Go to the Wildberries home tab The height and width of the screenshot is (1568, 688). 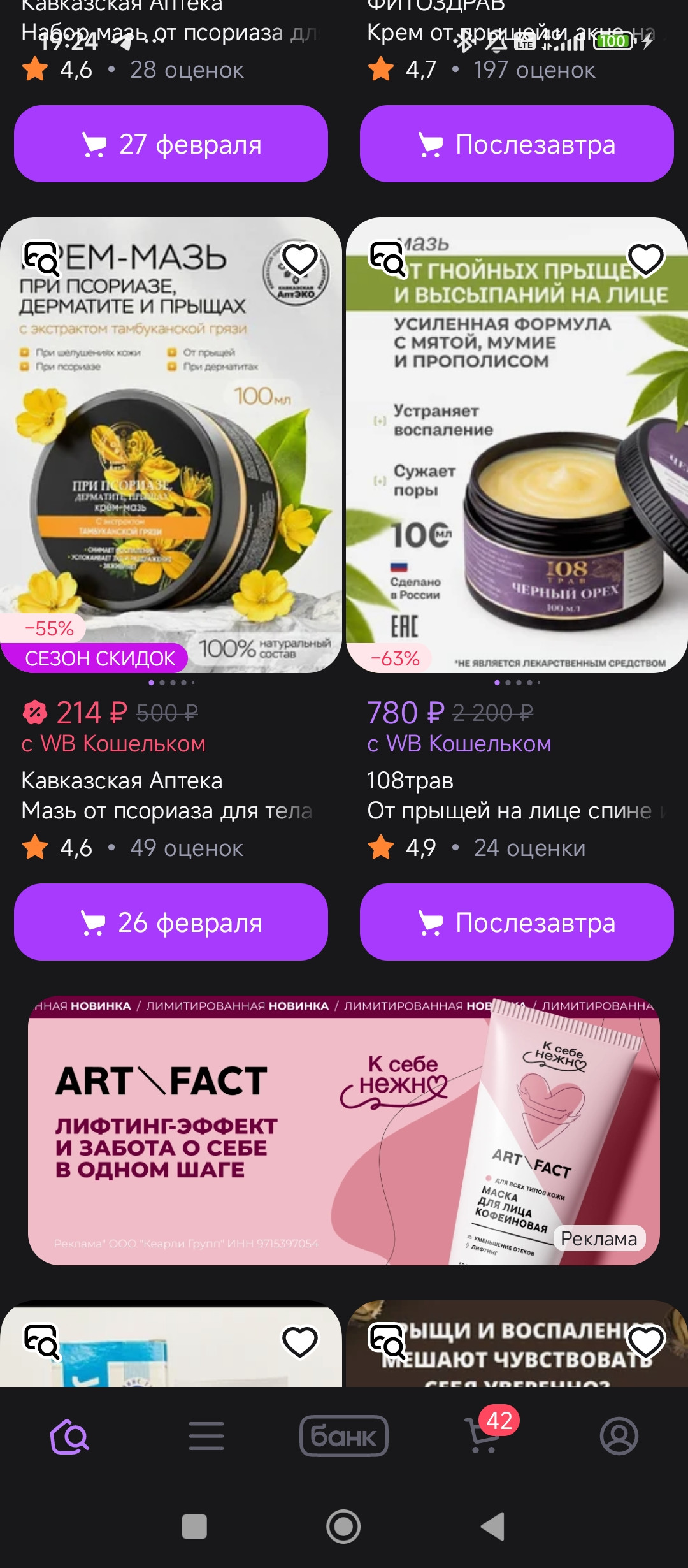pos(69,1437)
